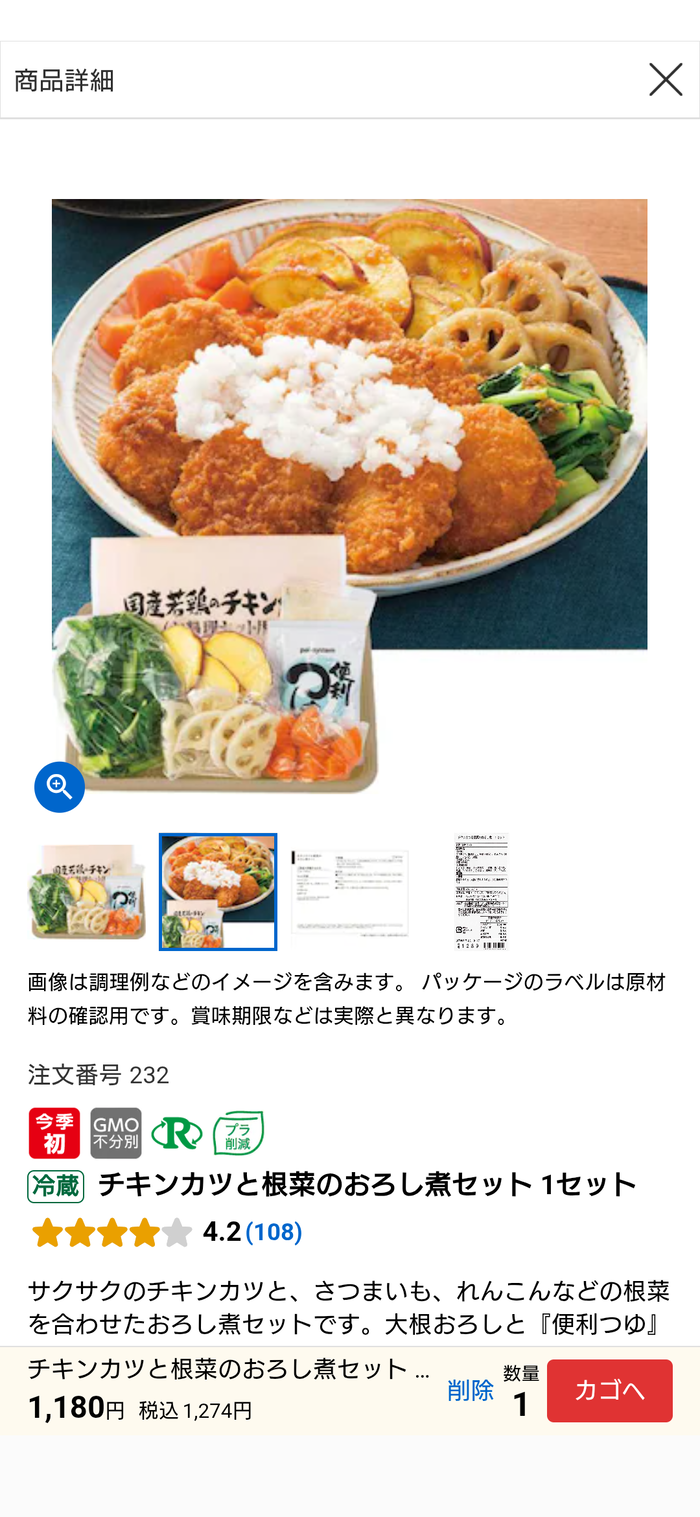
Task: Open the 108 reviews link
Action: [x=274, y=1232]
